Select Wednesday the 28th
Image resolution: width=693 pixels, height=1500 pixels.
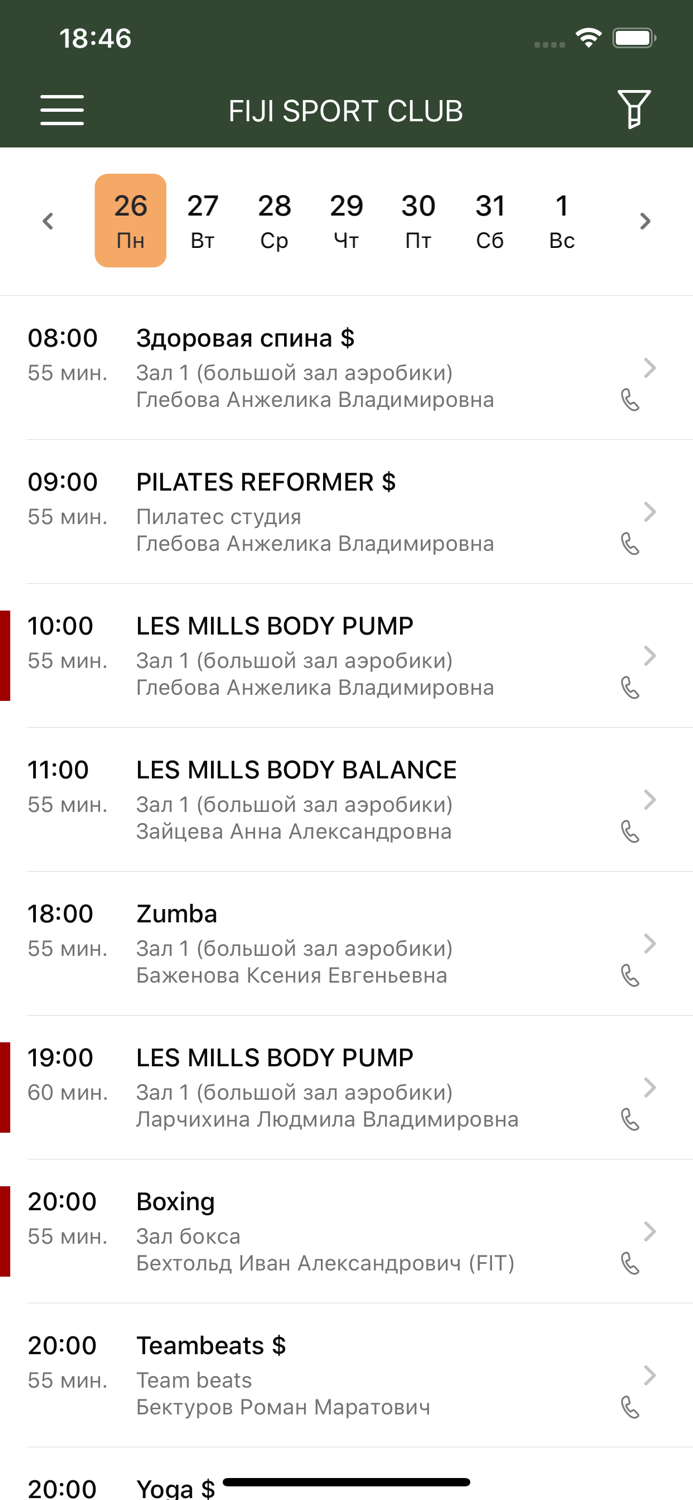click(x=274, y=221)
